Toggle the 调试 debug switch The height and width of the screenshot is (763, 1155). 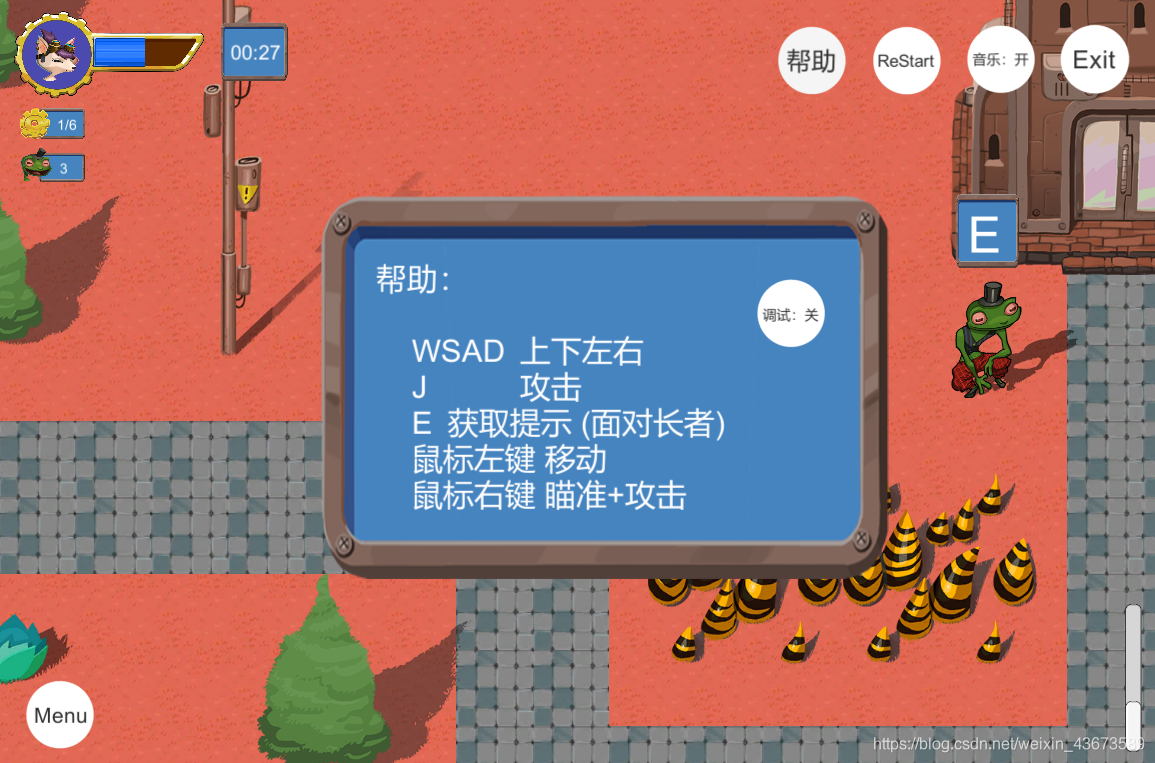point(791,314)
